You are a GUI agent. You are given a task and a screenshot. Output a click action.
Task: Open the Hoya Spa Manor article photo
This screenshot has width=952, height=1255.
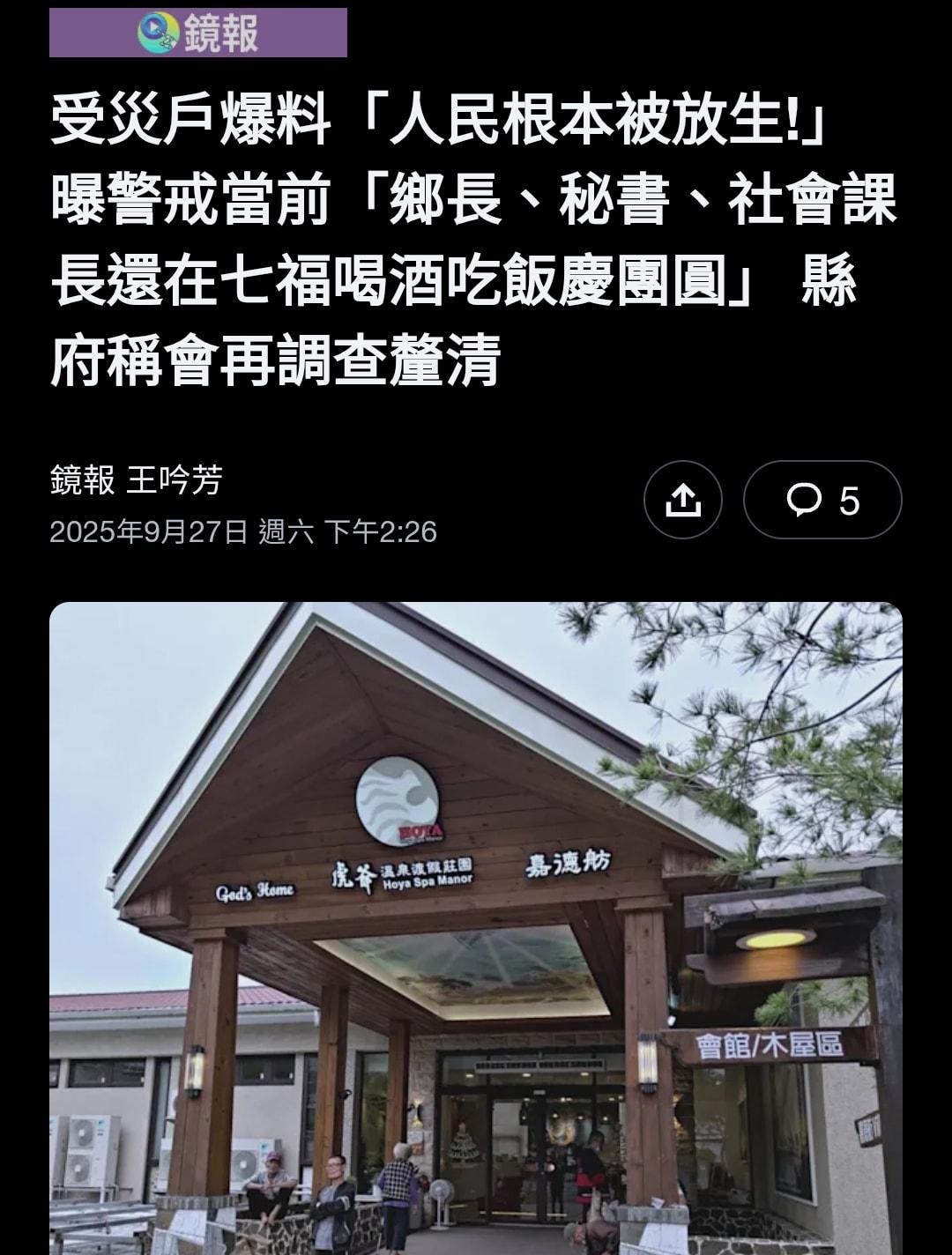(476, 925)
